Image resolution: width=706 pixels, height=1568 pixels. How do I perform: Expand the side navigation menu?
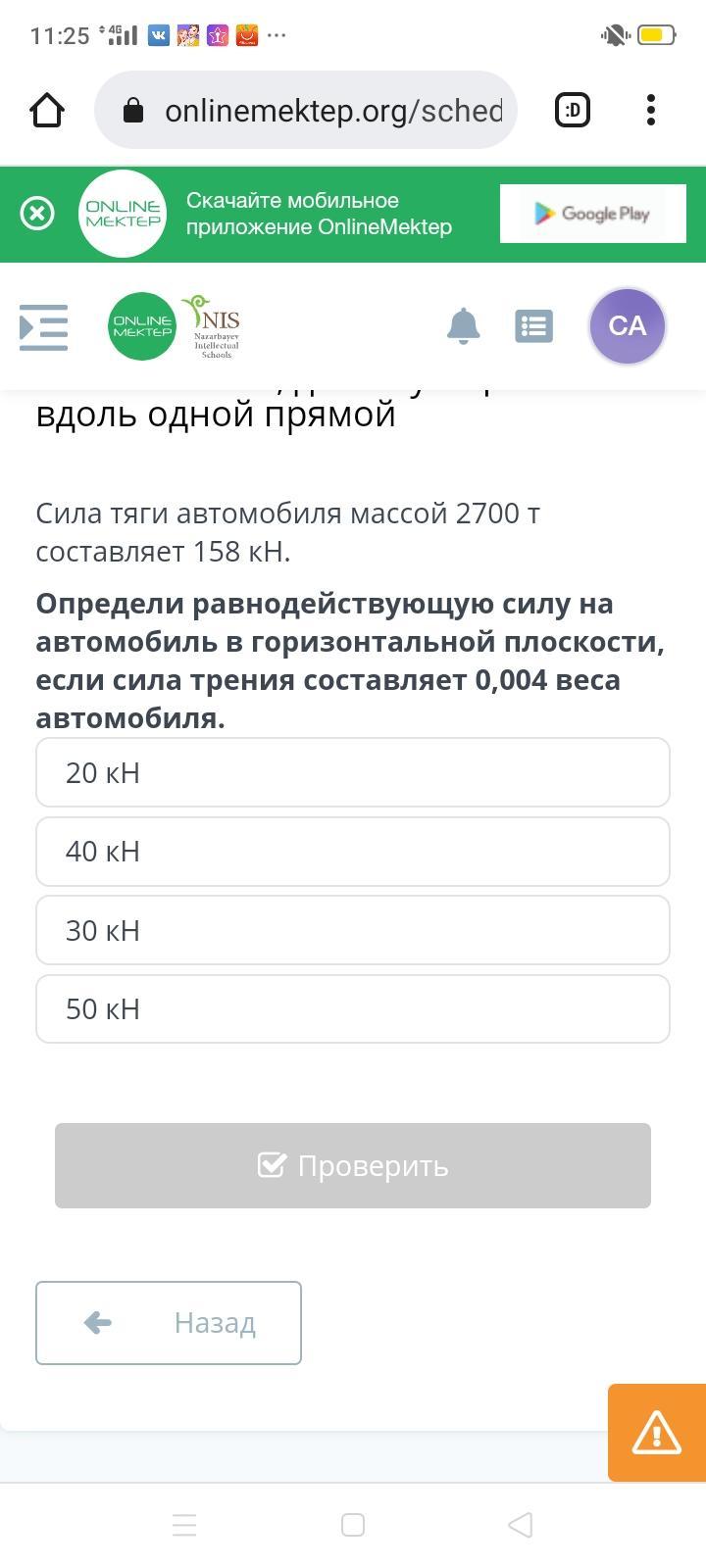coord(44,326)
